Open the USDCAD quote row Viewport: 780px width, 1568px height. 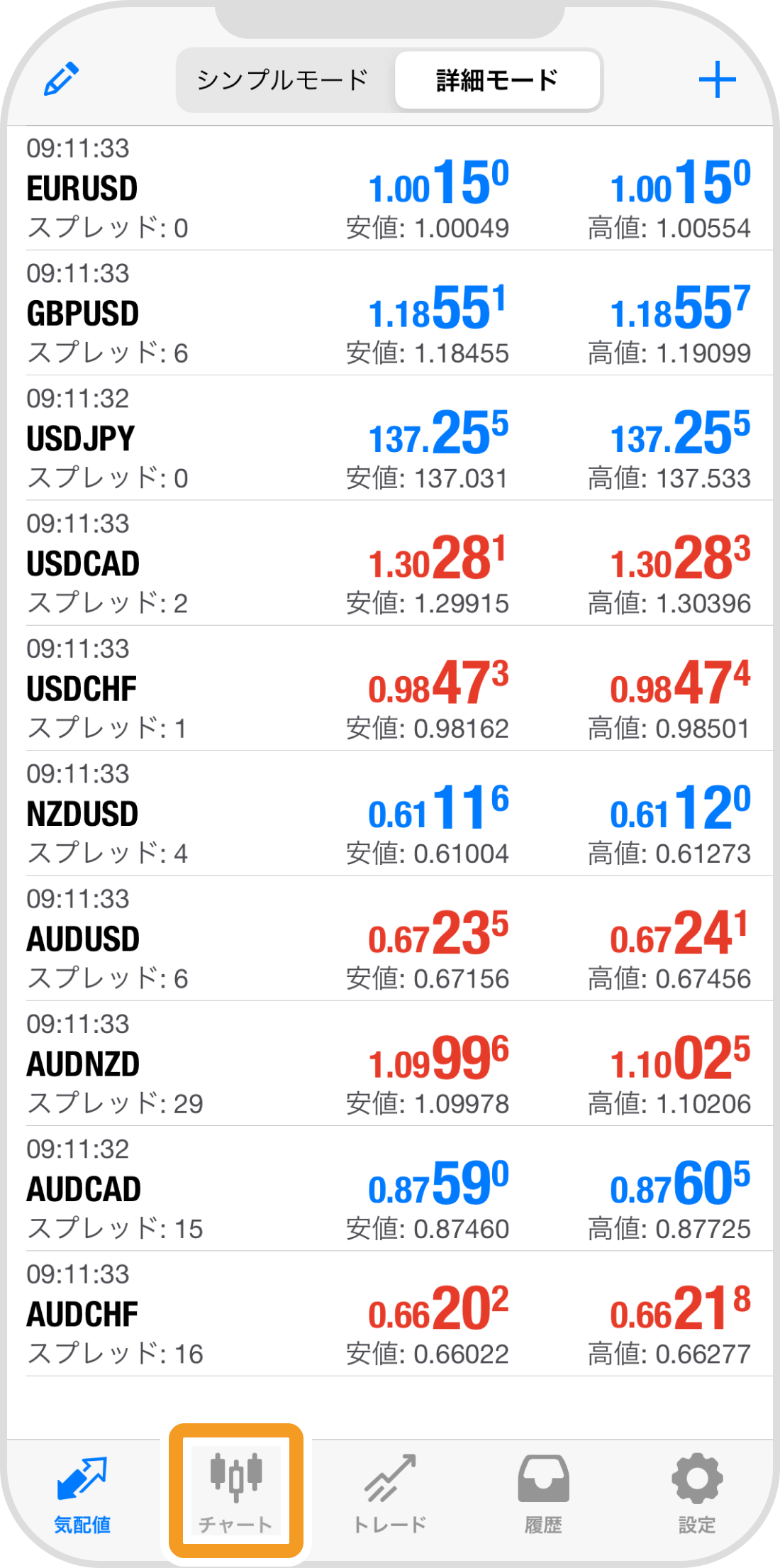(x=389, y=563)
